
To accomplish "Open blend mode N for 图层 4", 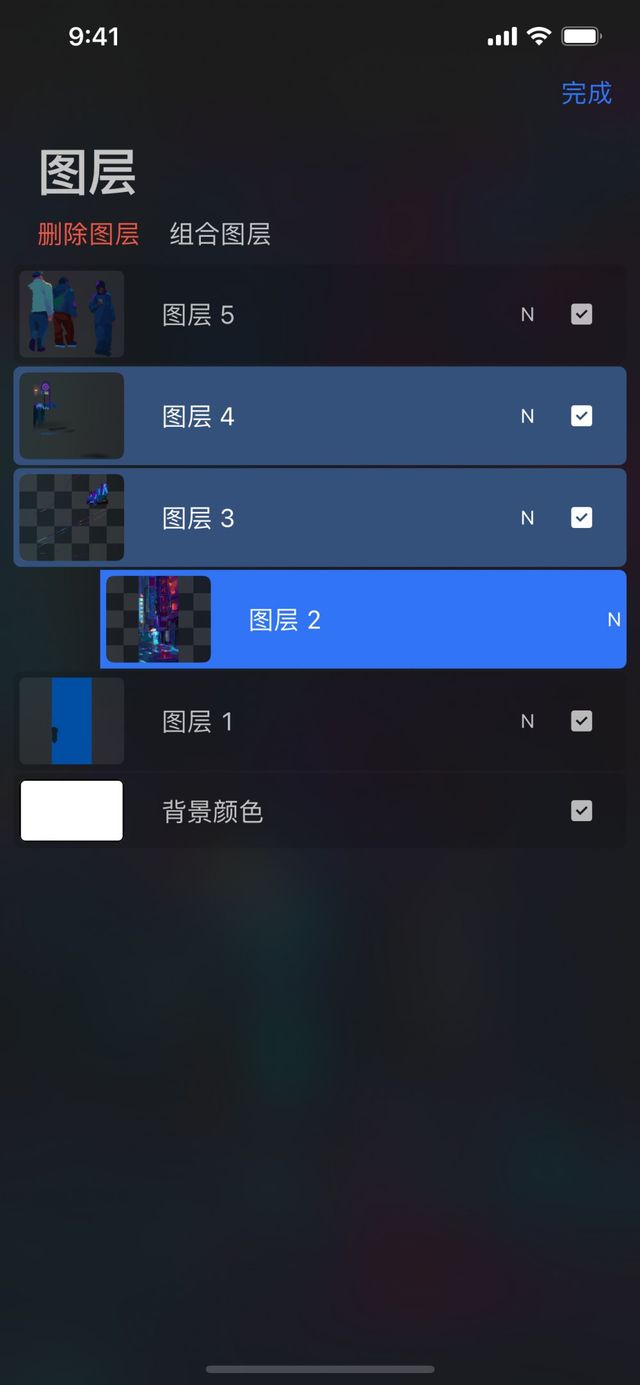I will click(x=527, y=416).
